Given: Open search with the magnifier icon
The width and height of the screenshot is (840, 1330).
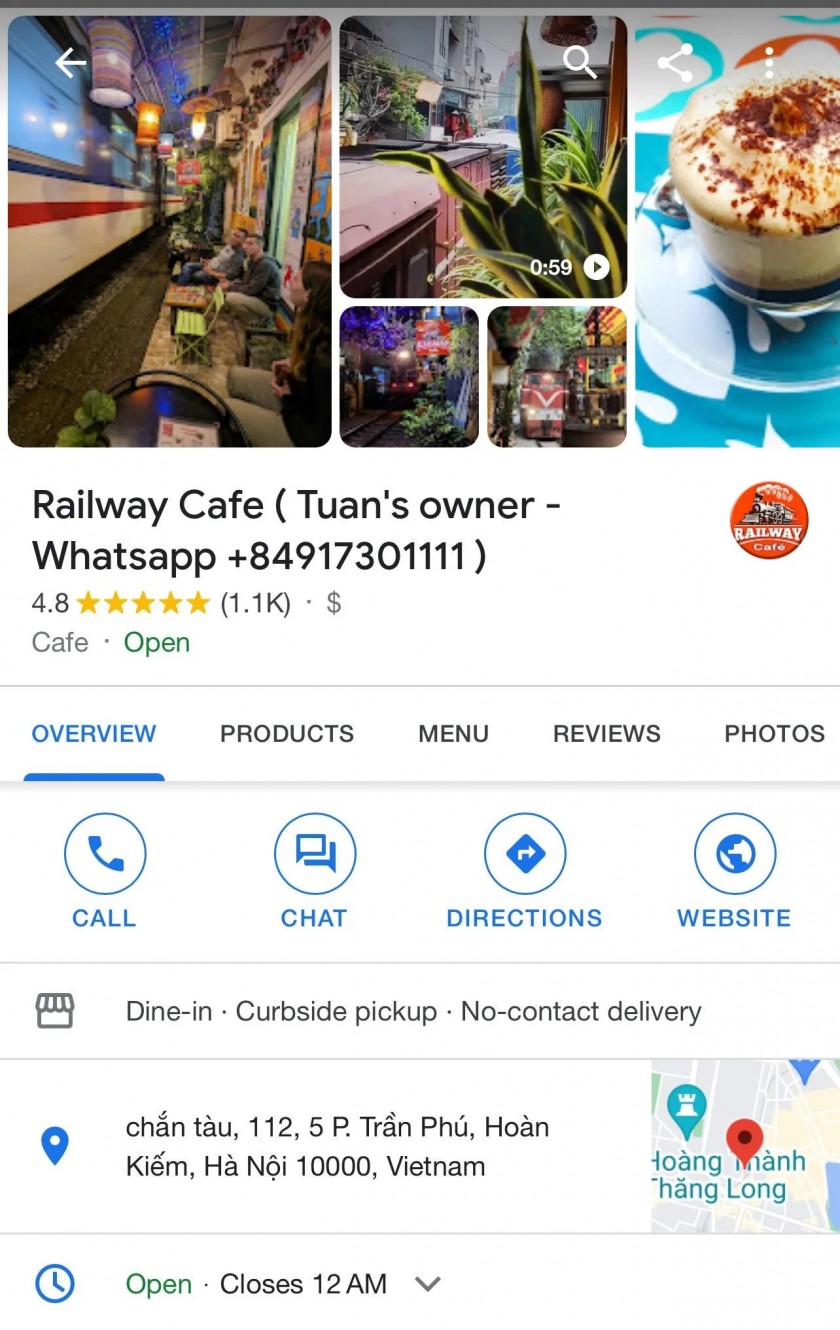Looking at the screenshot, I should (x=579, y=62).
